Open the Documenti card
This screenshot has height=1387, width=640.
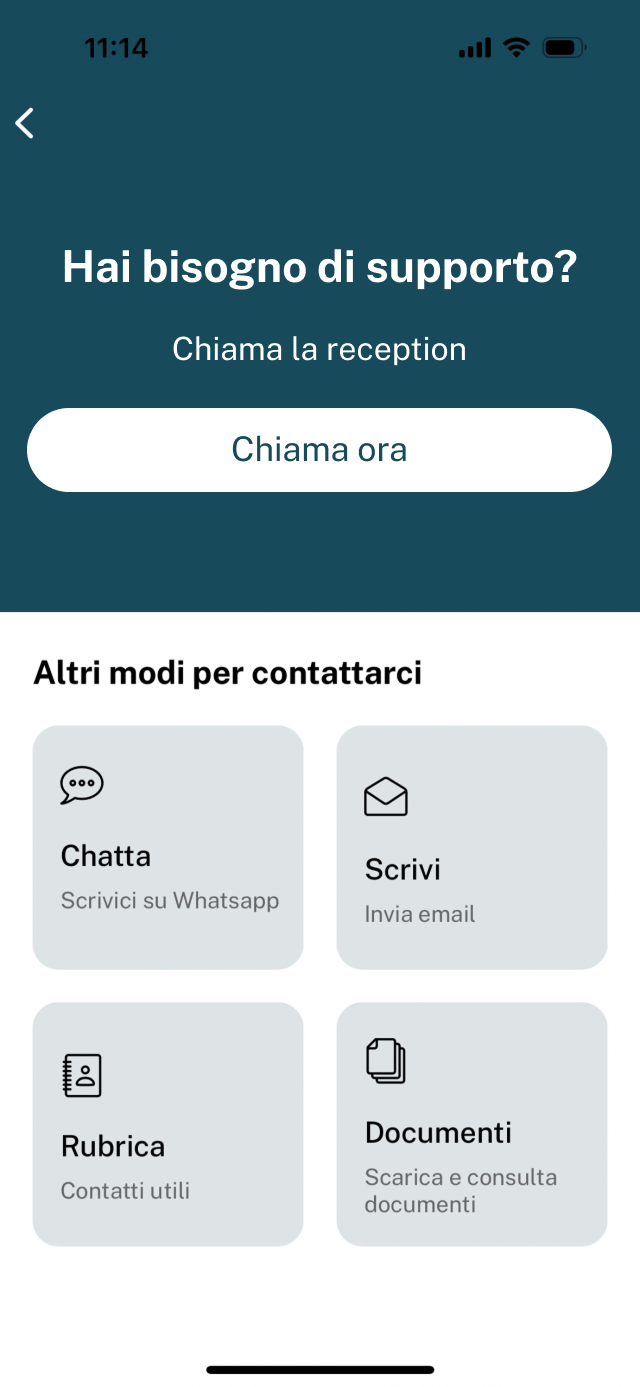click(x=472, y=1125)
